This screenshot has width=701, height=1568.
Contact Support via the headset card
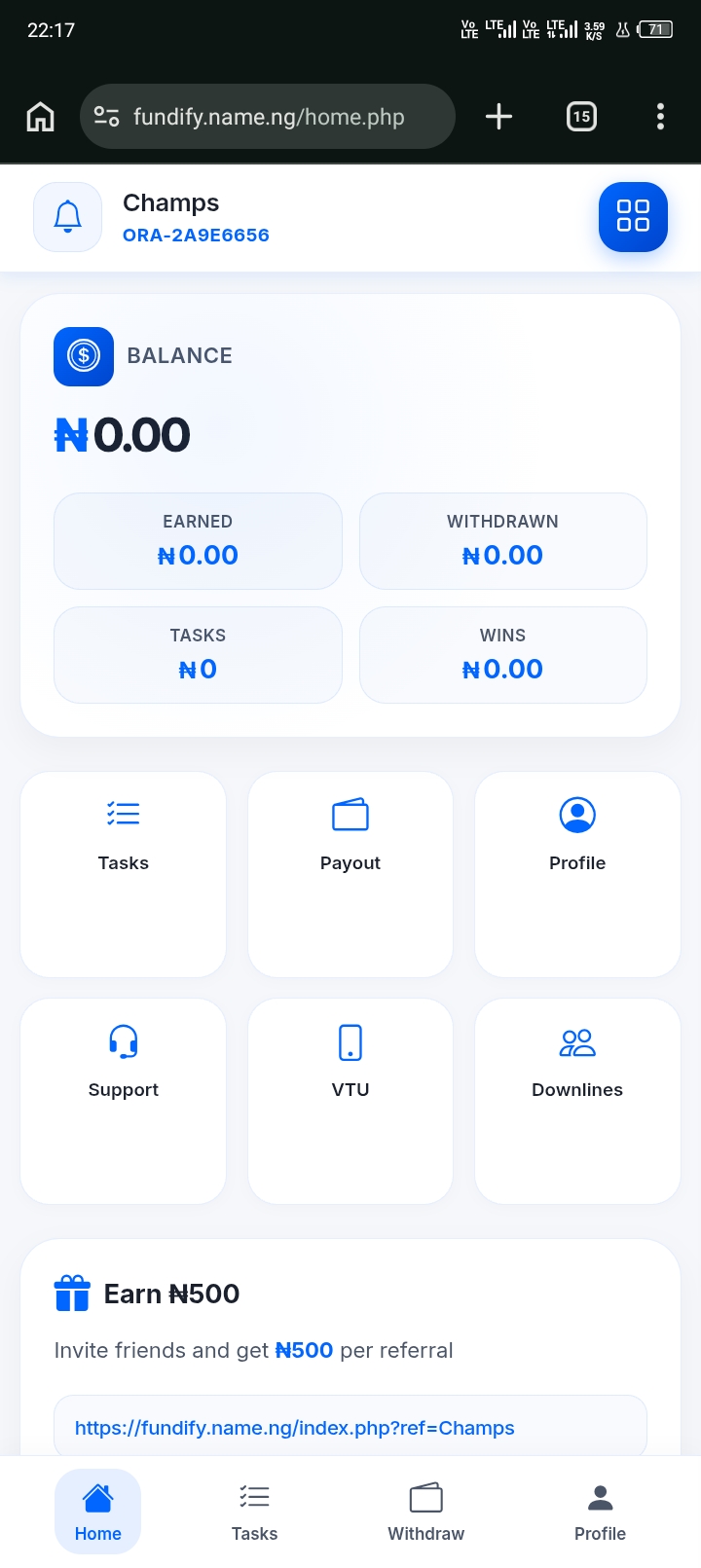(124, 1101)
